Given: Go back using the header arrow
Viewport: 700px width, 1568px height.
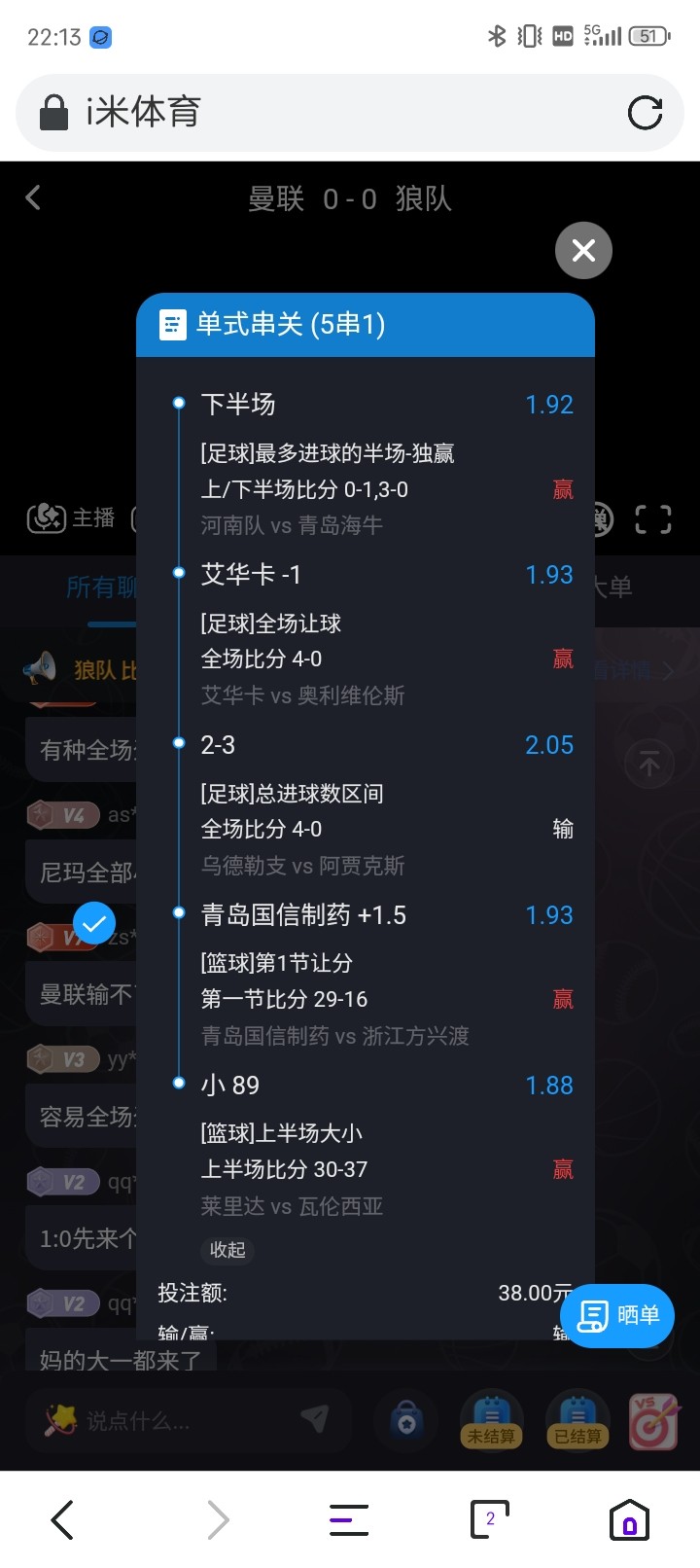Looking at the screenshot, I should [x=33, y=198].
